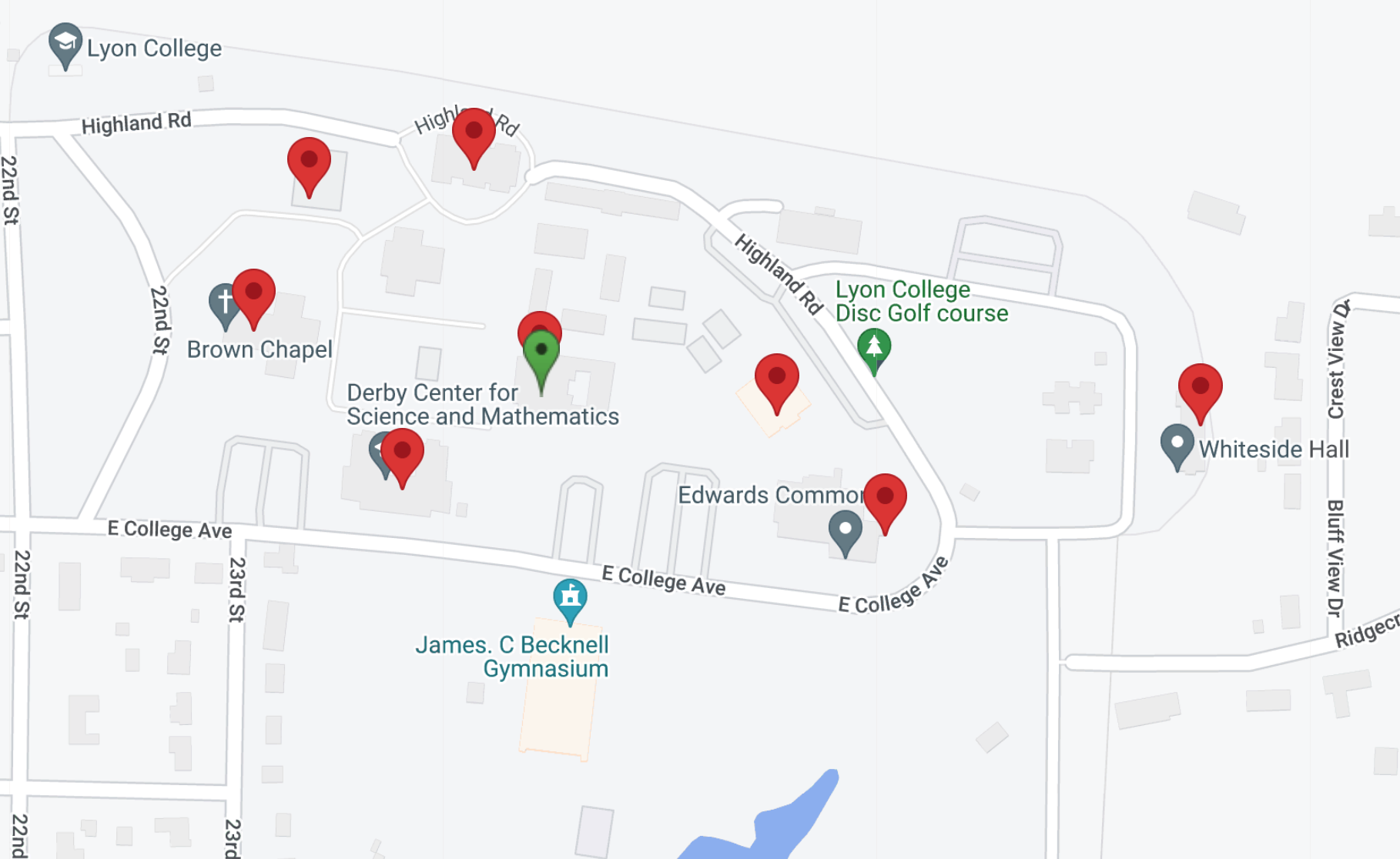The width and height of the screenshot is (1400, 859).
Task: Select the red pin on the orange building
Action: [x=776, y=377]
